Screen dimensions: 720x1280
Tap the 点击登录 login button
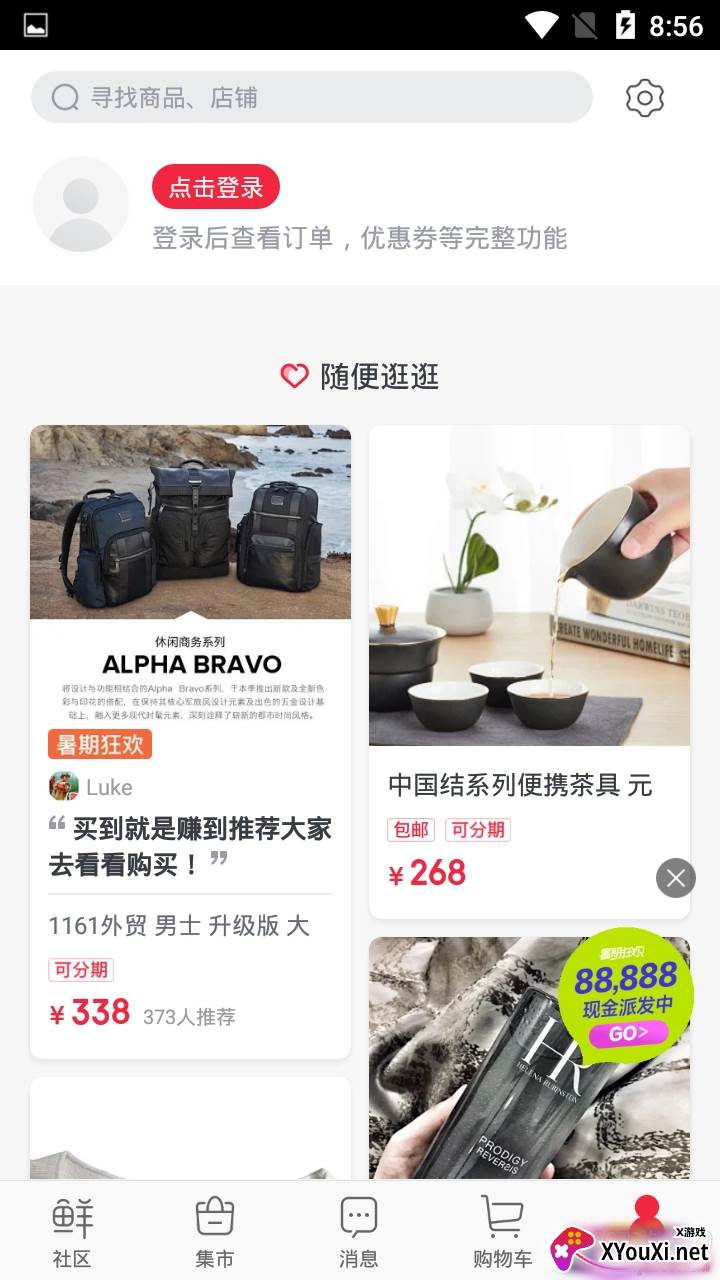215,187
